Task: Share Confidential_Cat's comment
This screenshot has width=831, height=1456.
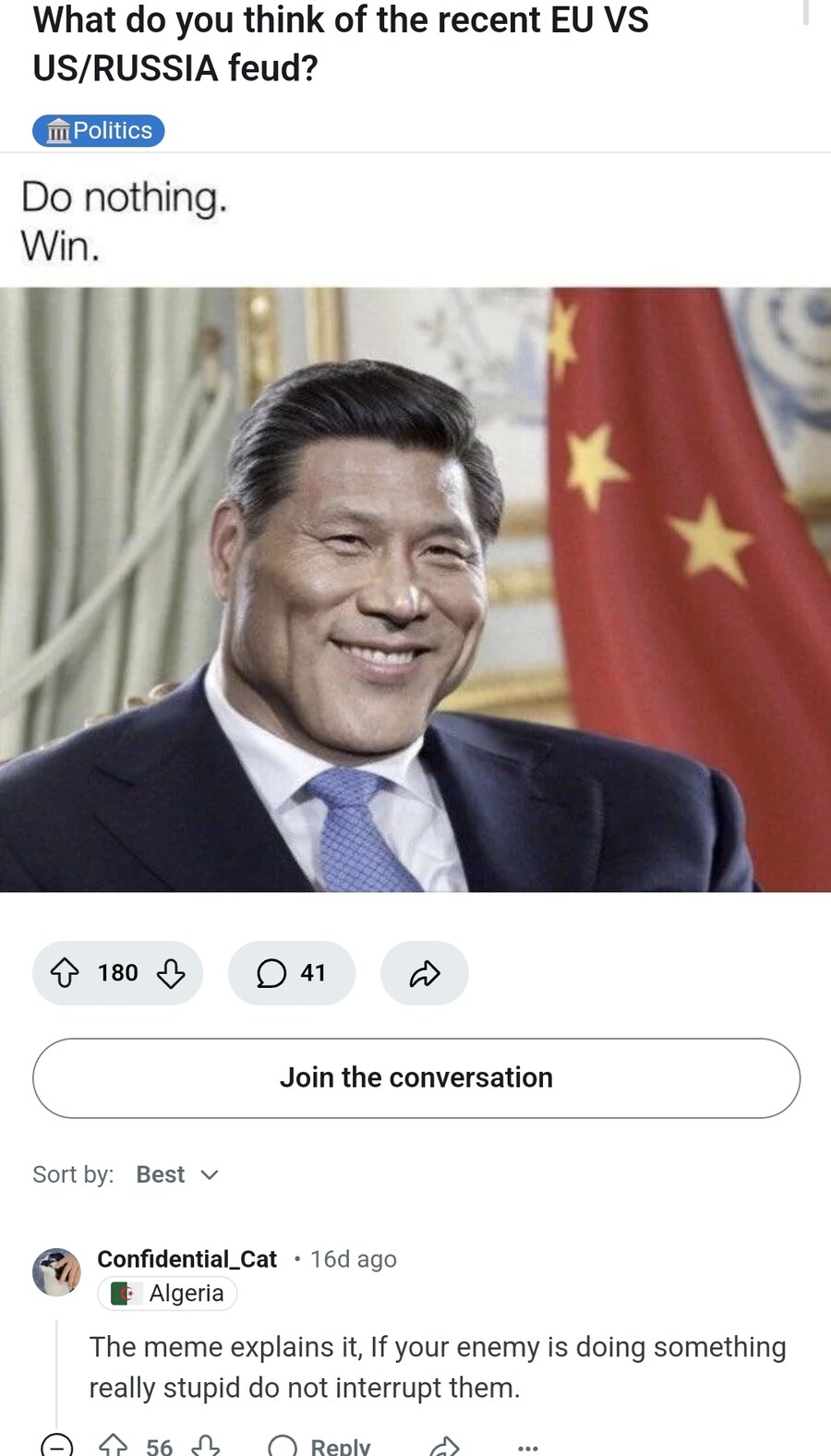Action: 445,1445
